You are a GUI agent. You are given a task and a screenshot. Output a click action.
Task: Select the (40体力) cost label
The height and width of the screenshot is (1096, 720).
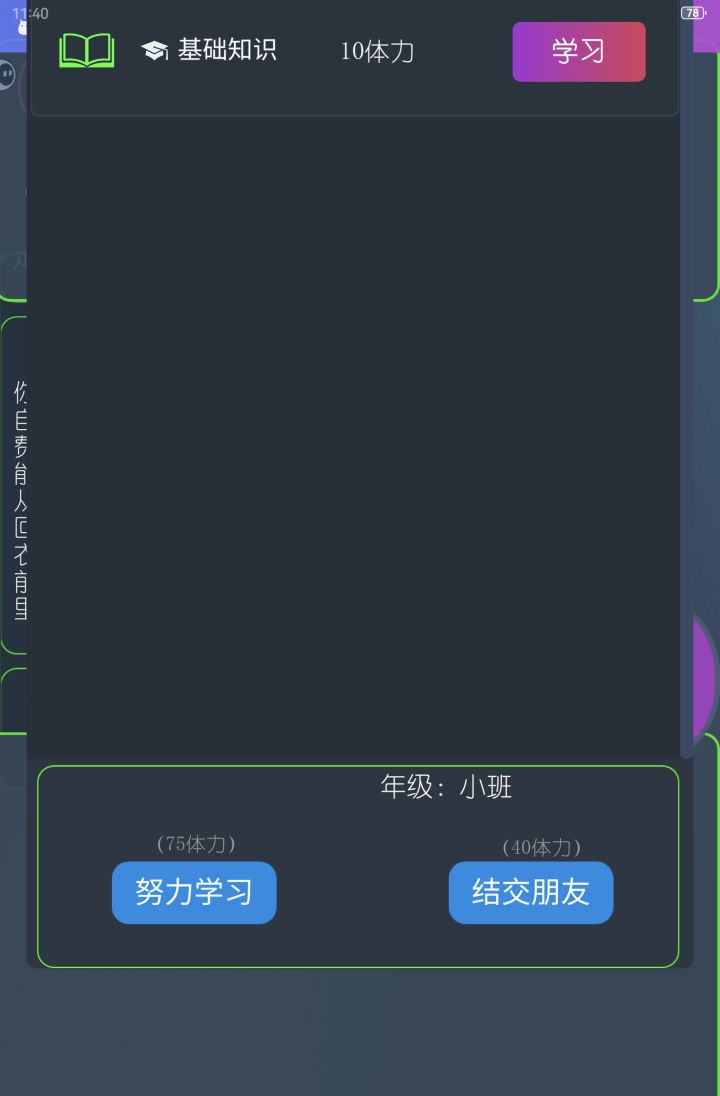click(541, 848)
